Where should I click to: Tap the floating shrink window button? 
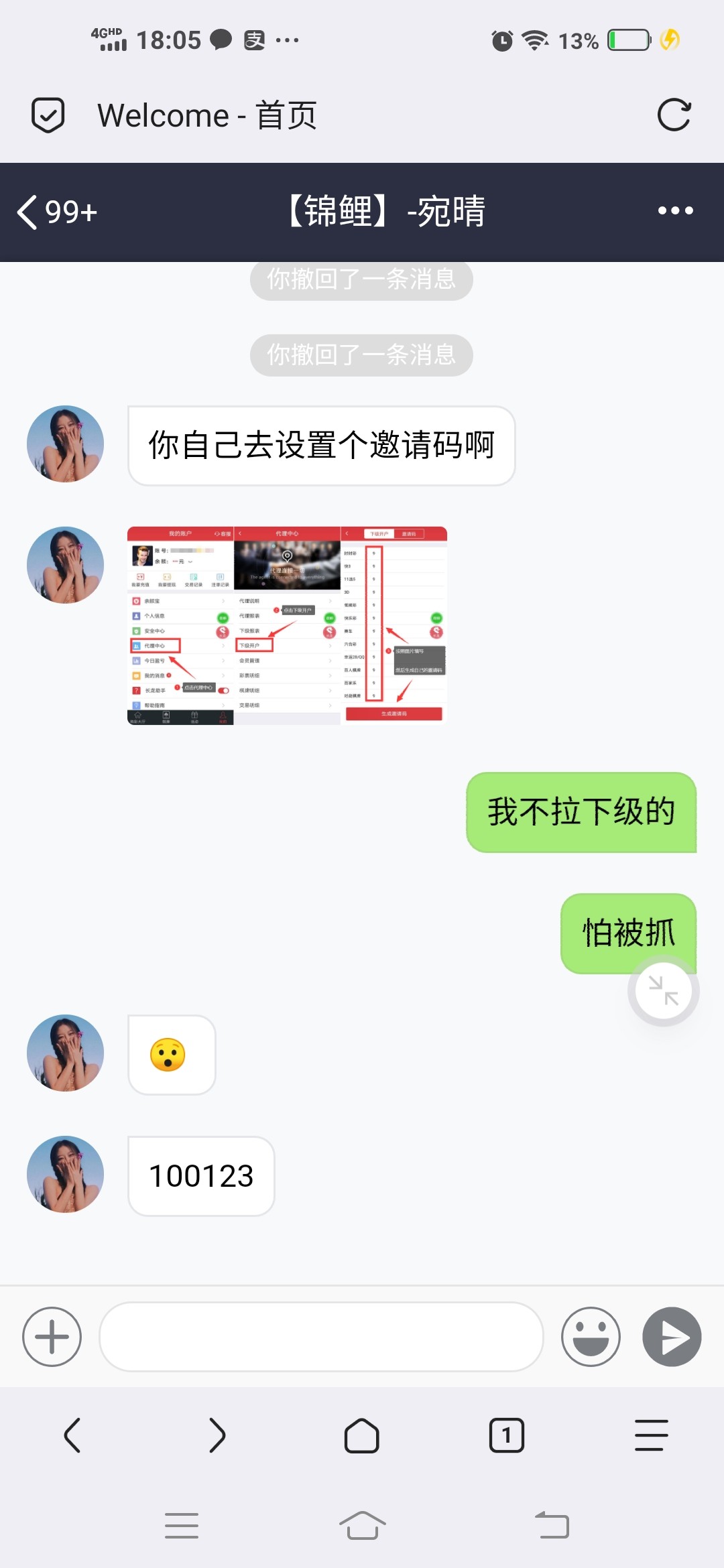663,990
